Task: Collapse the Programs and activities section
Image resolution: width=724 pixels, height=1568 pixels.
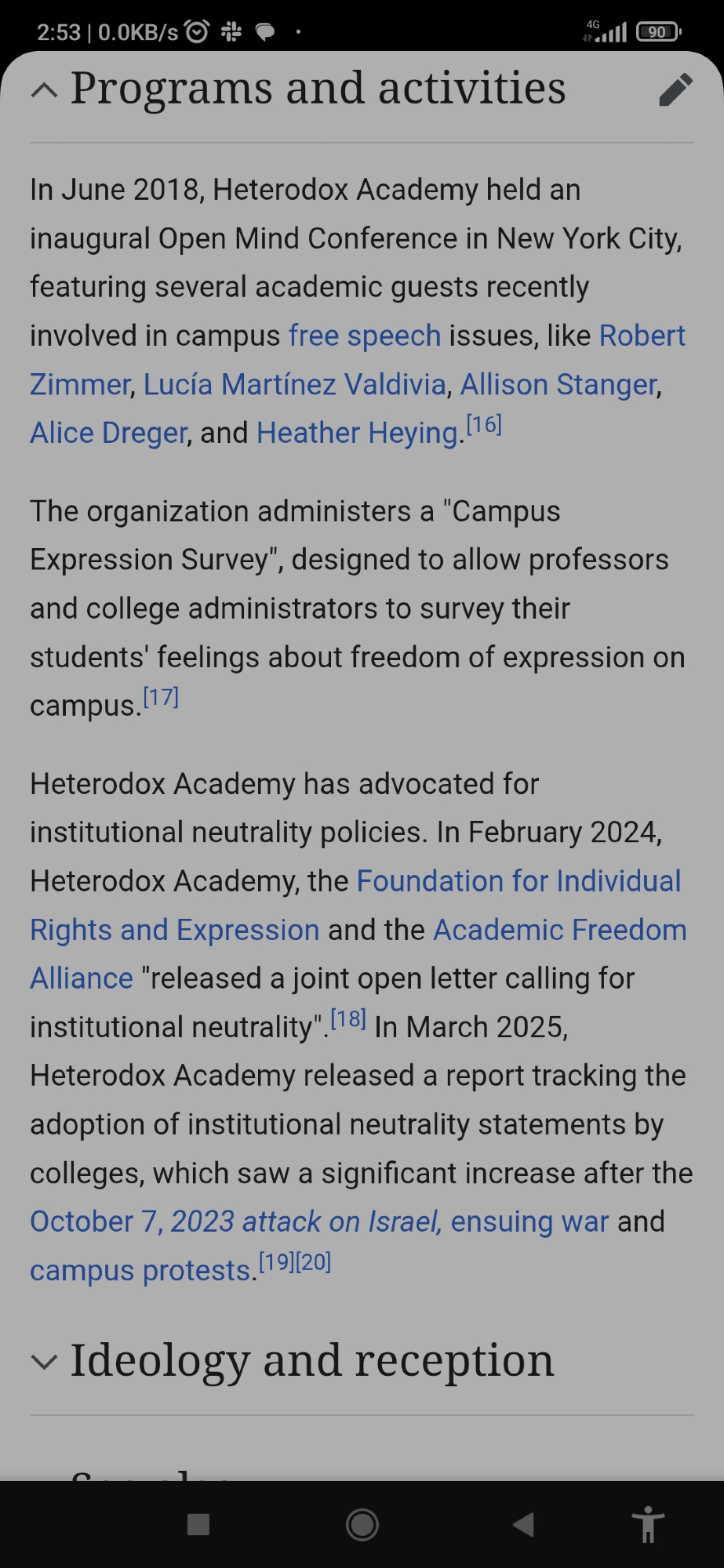Action: (45, 90)
